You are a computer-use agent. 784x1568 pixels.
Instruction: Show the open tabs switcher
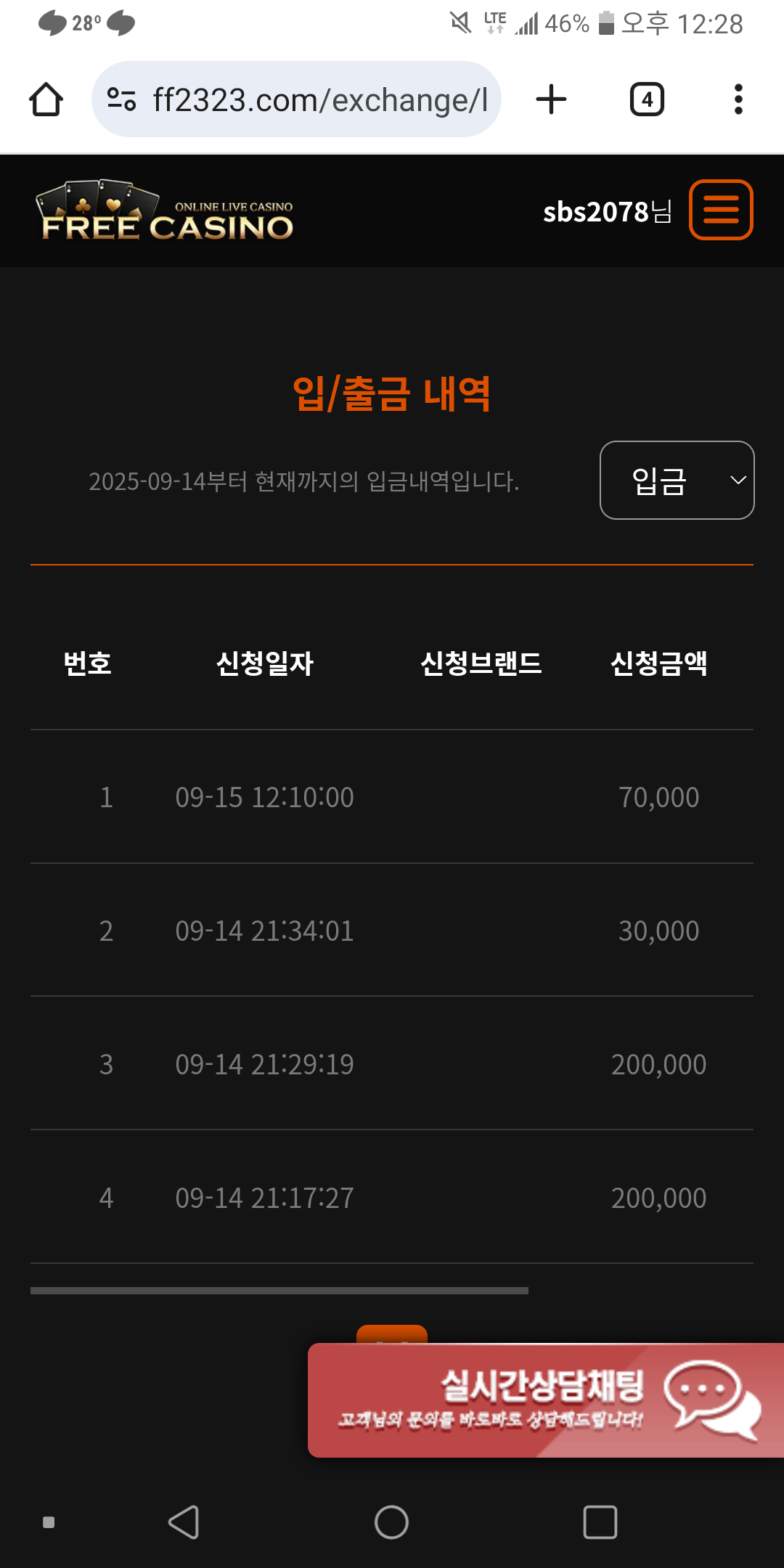pyautogui.click(x=647, y=99)
